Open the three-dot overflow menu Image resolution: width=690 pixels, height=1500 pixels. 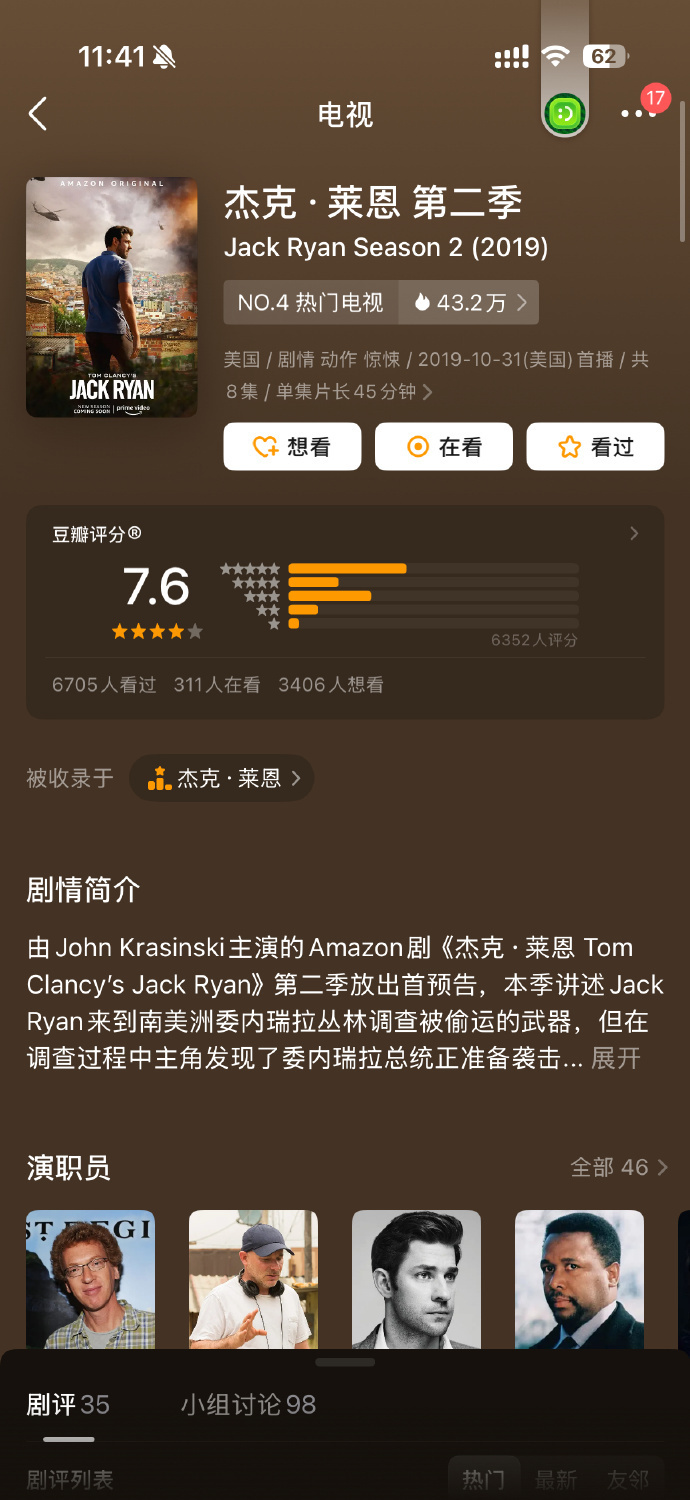point(637,114)
